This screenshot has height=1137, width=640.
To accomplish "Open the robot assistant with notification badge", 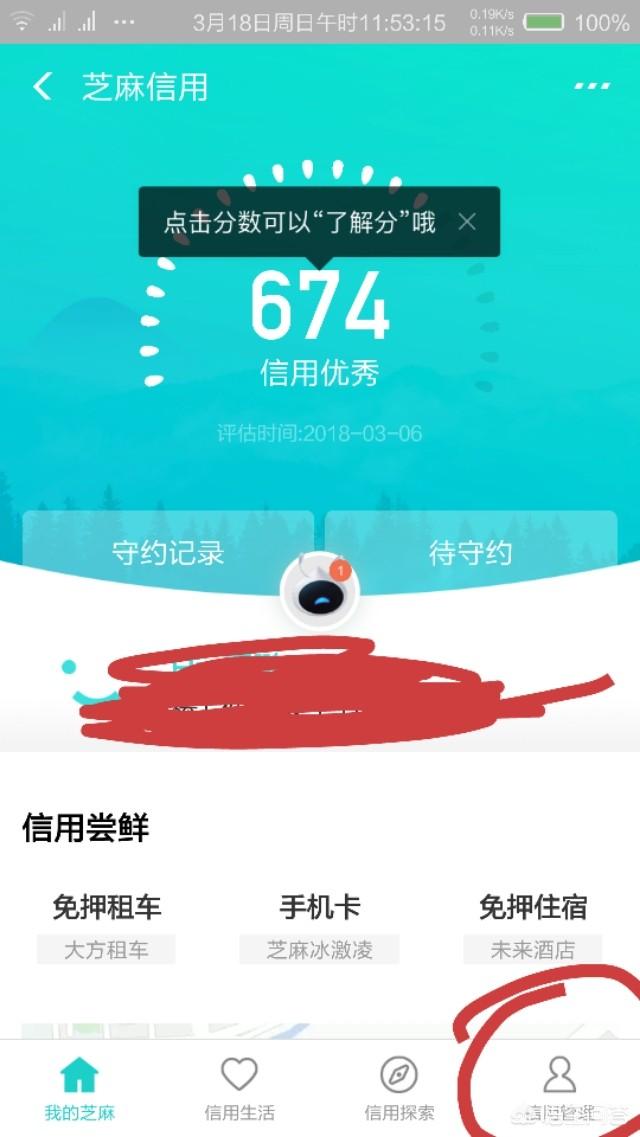I will [319, 592].
